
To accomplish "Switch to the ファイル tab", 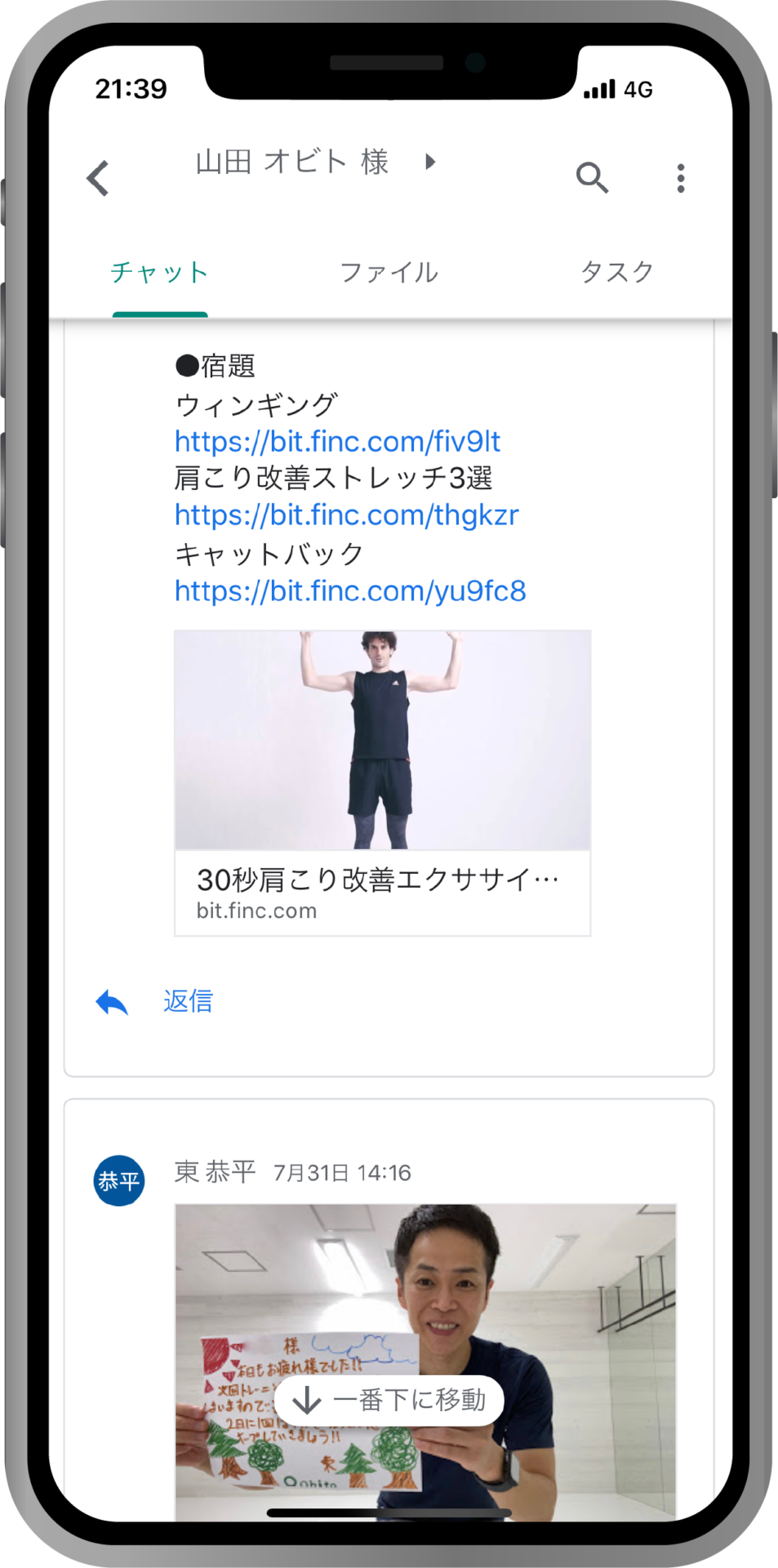I will 389,273.
